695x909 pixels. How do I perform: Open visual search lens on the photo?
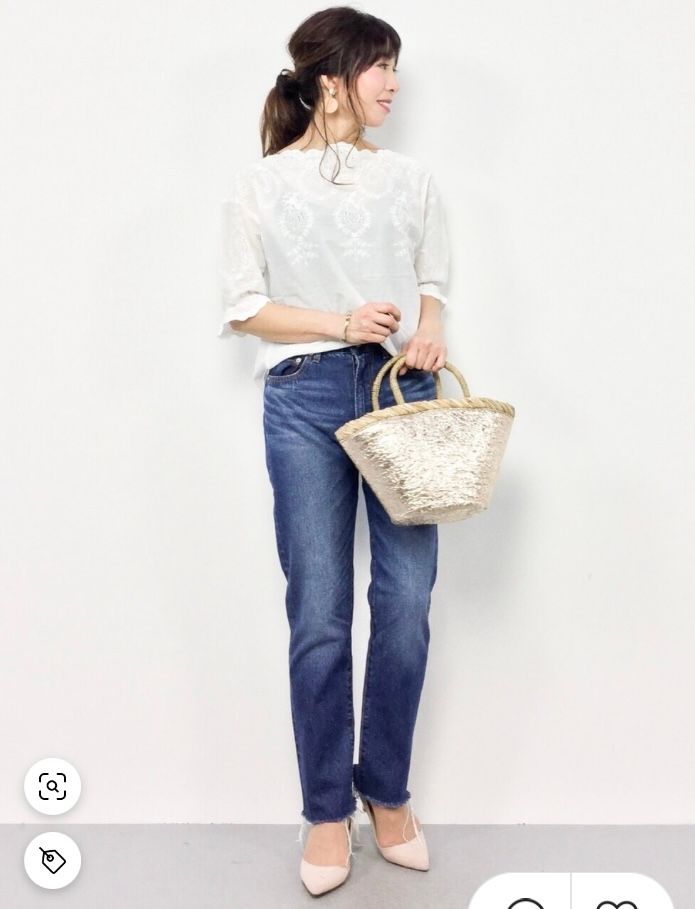pos(52,787)
